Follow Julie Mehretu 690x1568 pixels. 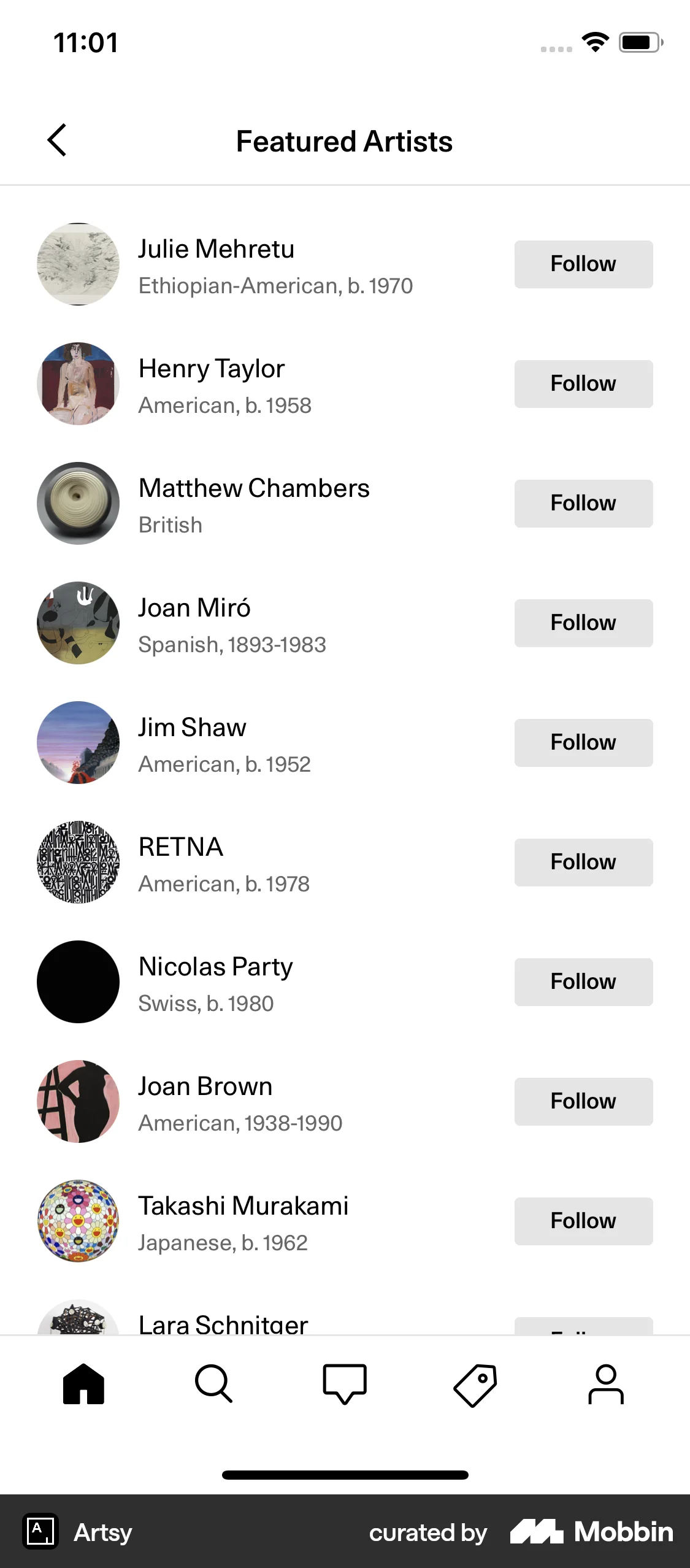click(583, 264)
